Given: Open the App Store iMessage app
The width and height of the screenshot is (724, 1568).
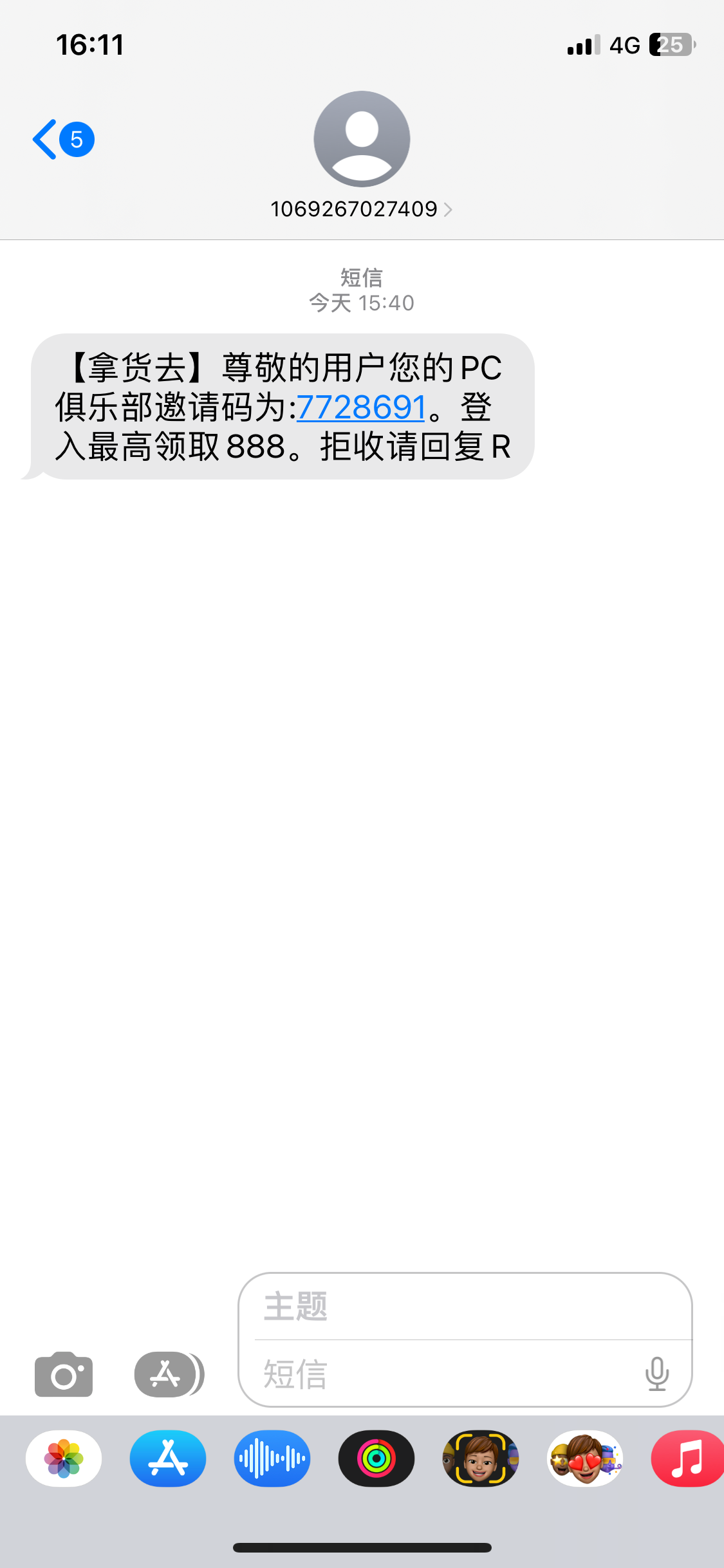Looking at the screenshot, I should coord(168,1459).
